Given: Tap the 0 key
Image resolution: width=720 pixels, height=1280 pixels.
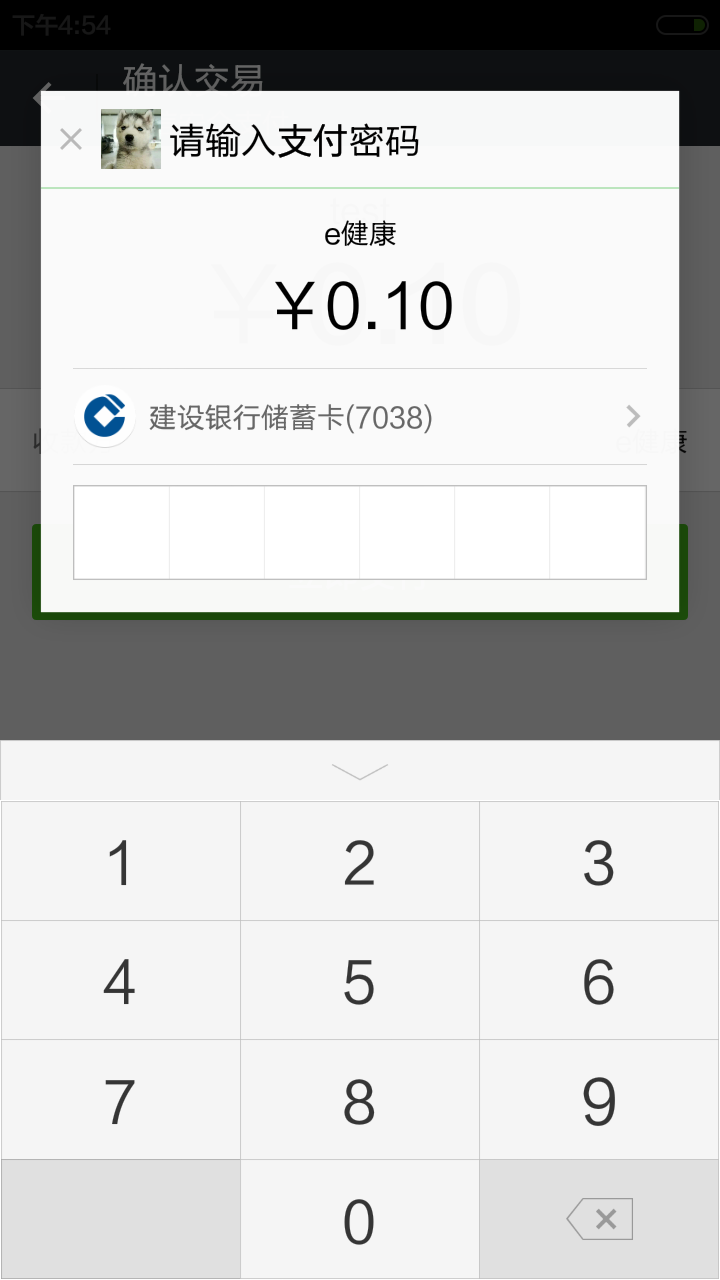Looking at the screenshot, I should tap(360, 1219).
